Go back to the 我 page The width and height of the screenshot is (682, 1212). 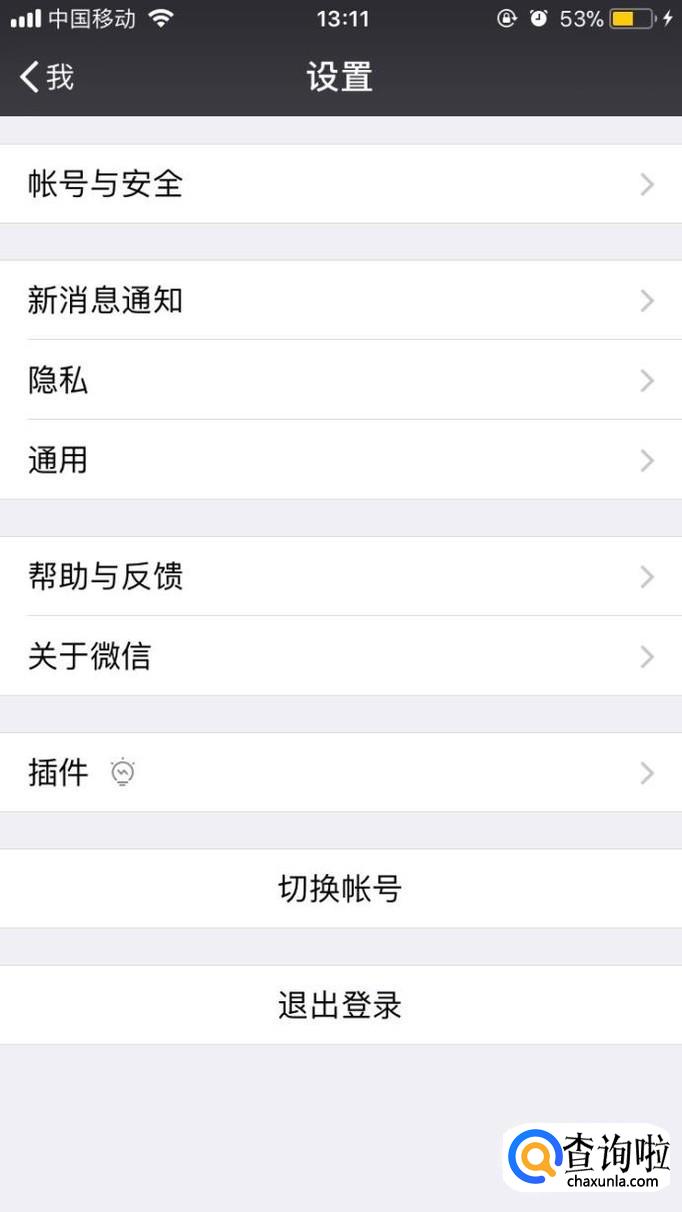click(46, 76)
